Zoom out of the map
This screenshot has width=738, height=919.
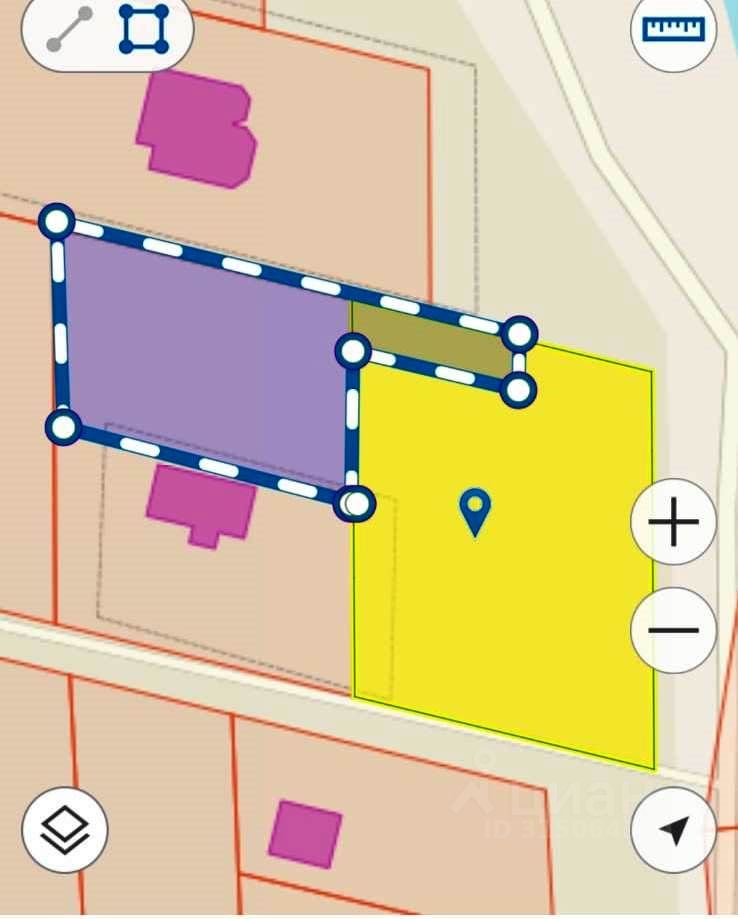click(x=673, y=630)
